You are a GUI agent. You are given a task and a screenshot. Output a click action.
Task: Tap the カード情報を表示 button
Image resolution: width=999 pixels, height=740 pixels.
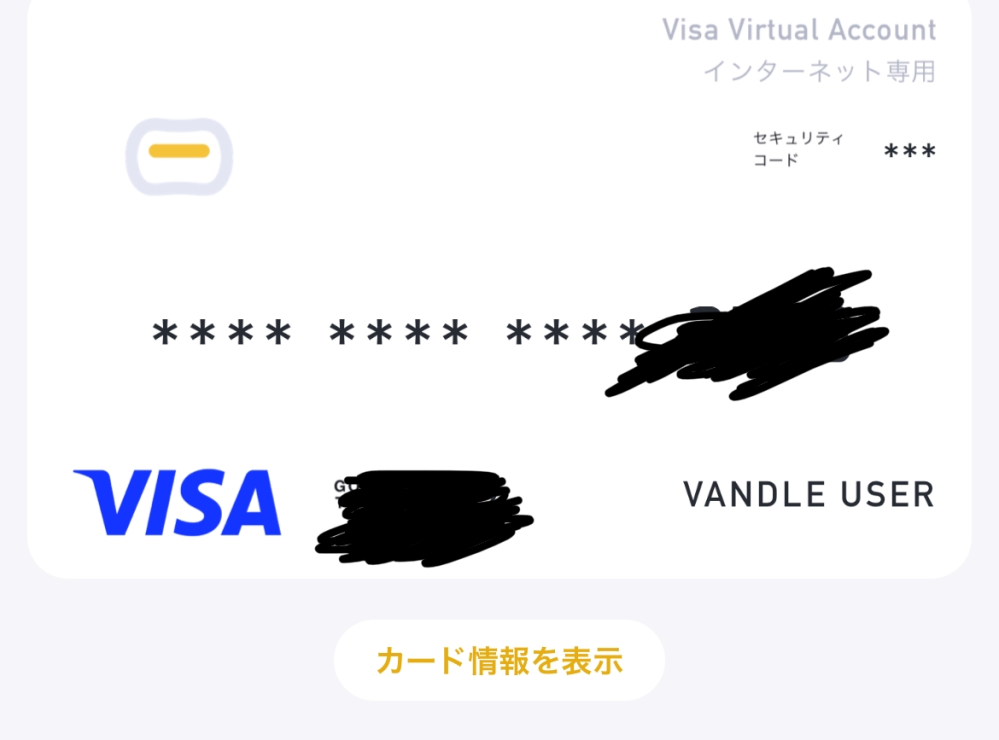(x=499, y=661)
